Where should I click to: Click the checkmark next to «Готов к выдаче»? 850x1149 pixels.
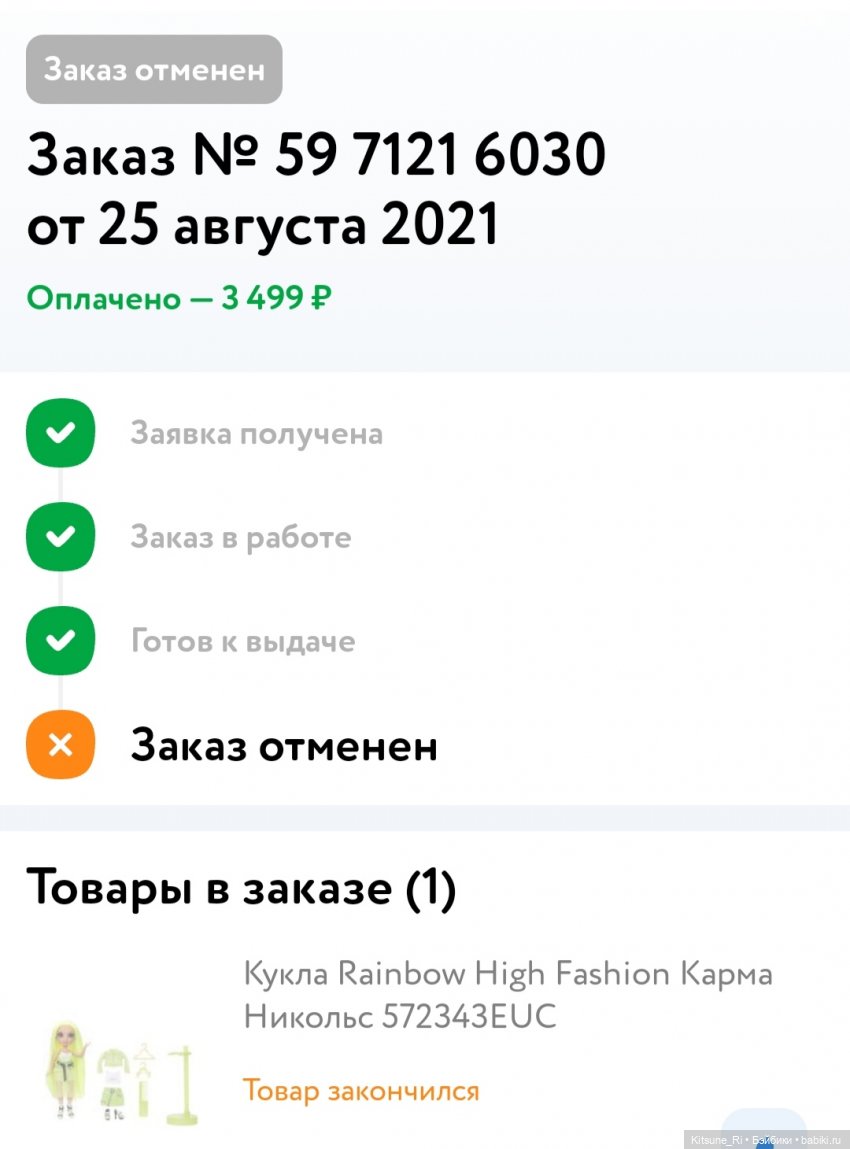[60, 640]
